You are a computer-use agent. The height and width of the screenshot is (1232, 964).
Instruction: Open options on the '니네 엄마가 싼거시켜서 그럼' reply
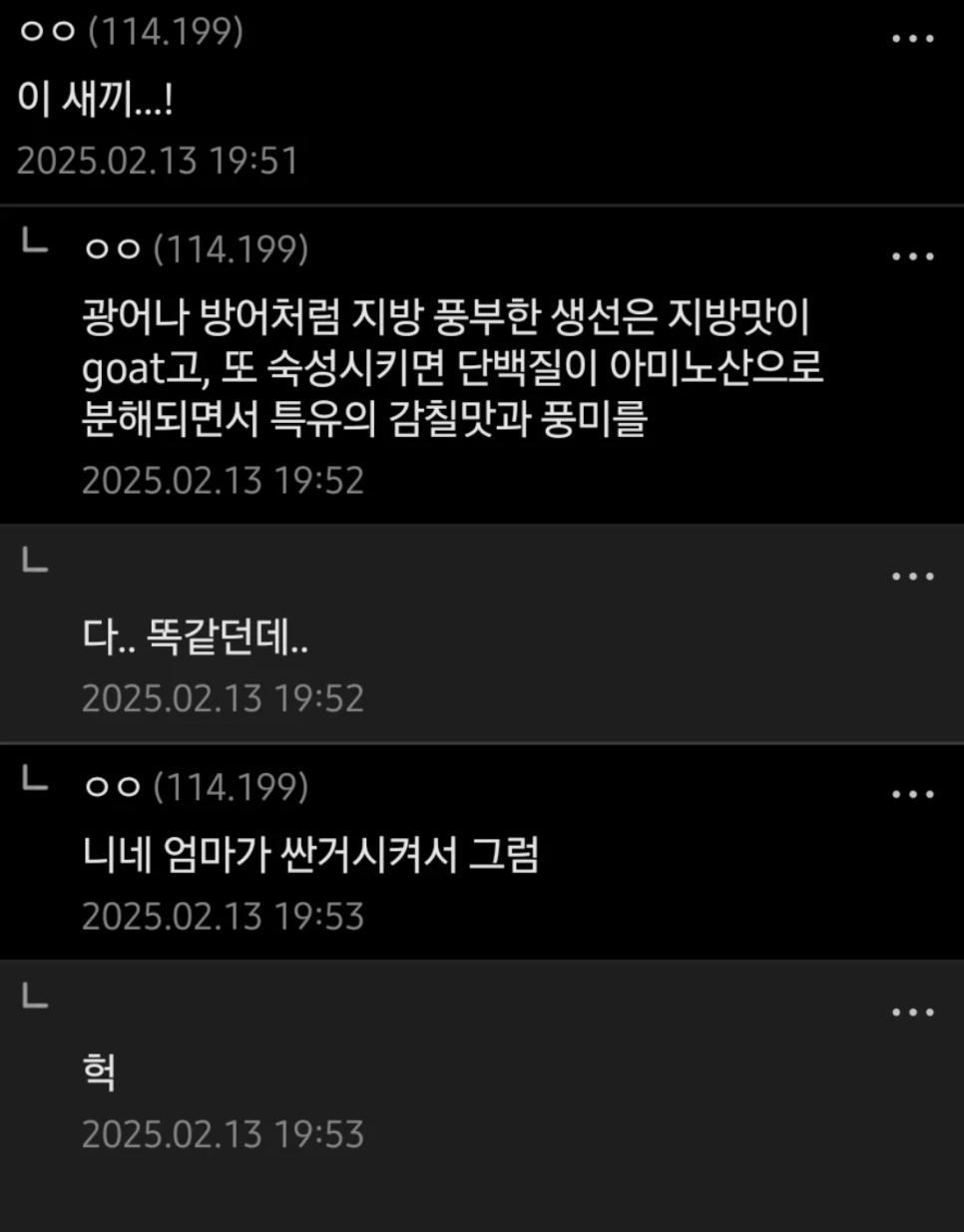[912, 794]
